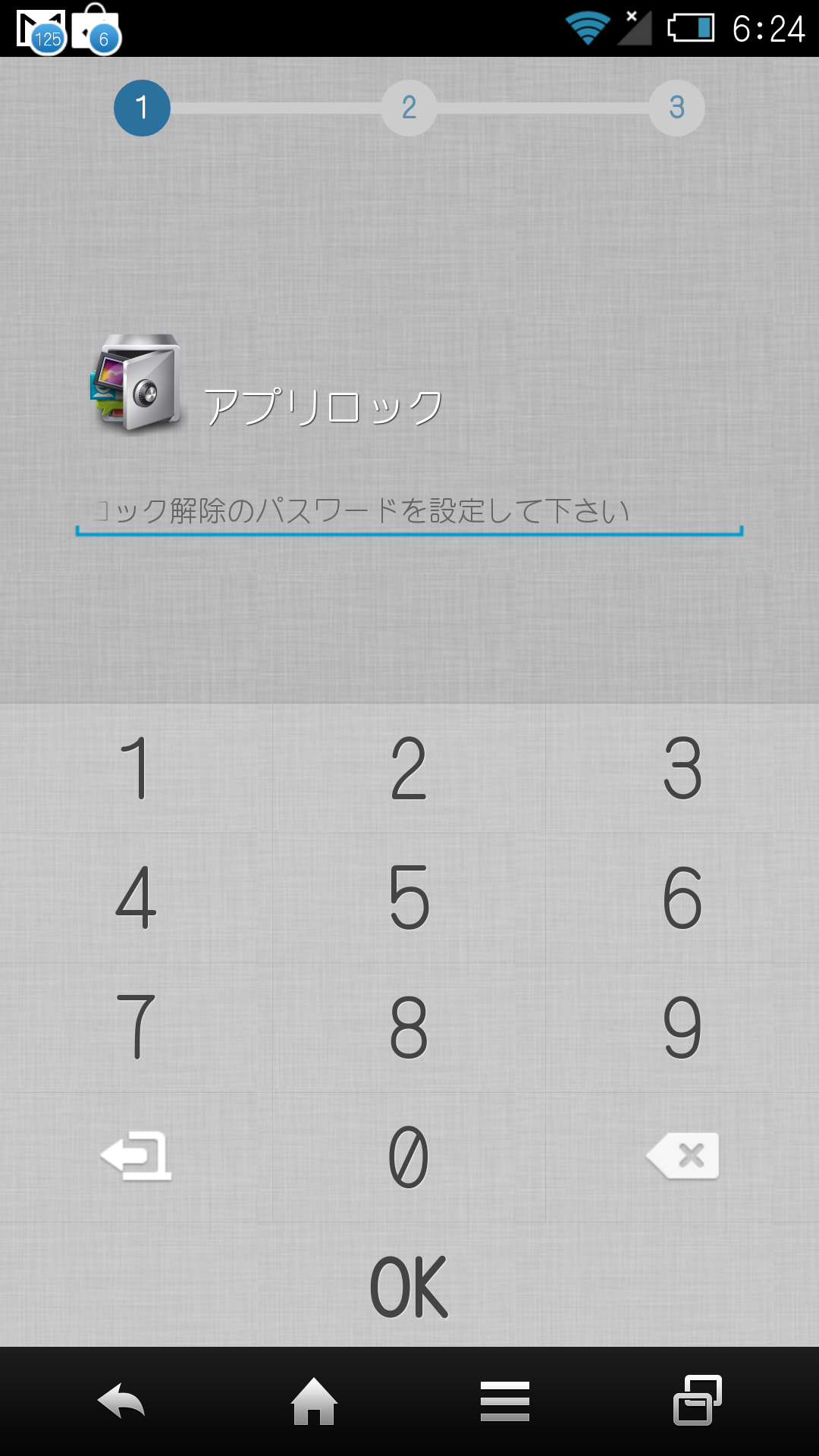Tap the keypad's return arrow icon
Viewport: 819px width, 1456px height.
[x=136, y=1156]
